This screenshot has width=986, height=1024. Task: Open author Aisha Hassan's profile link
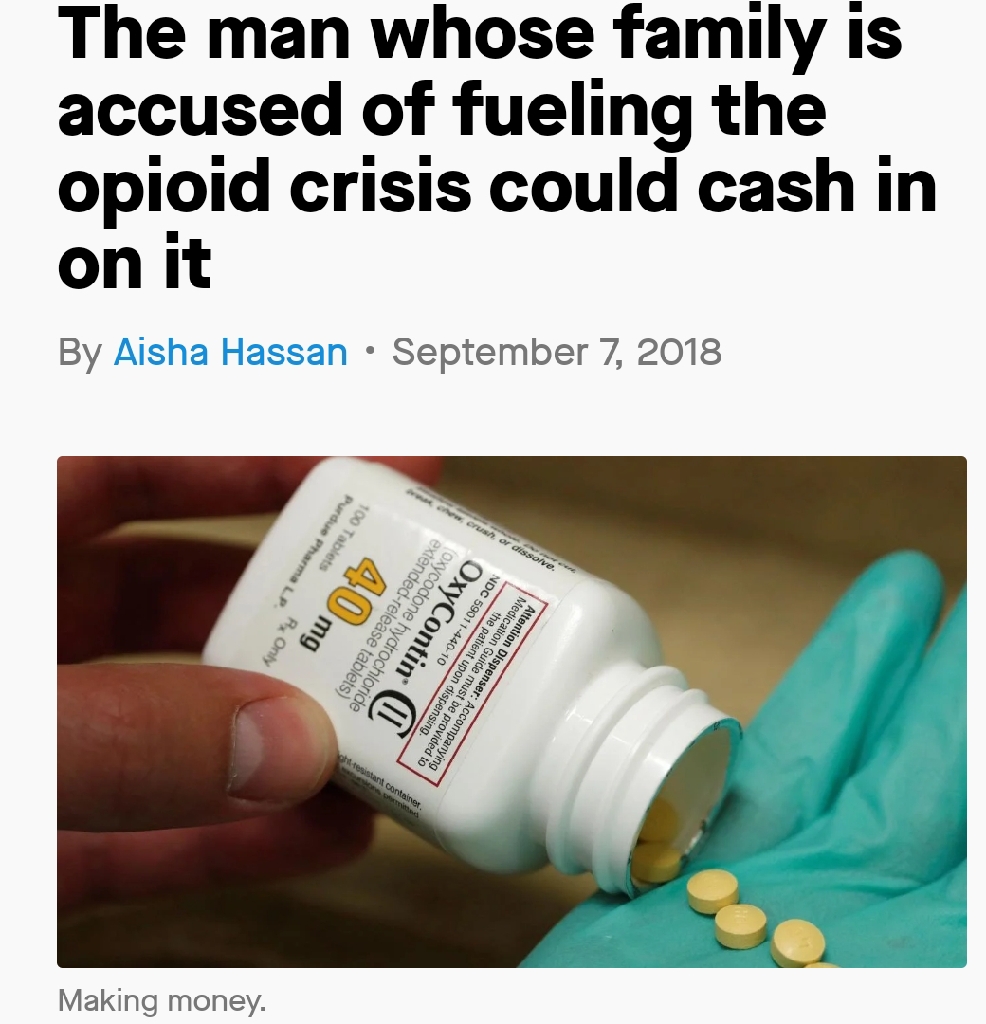(x=230, y=352)
